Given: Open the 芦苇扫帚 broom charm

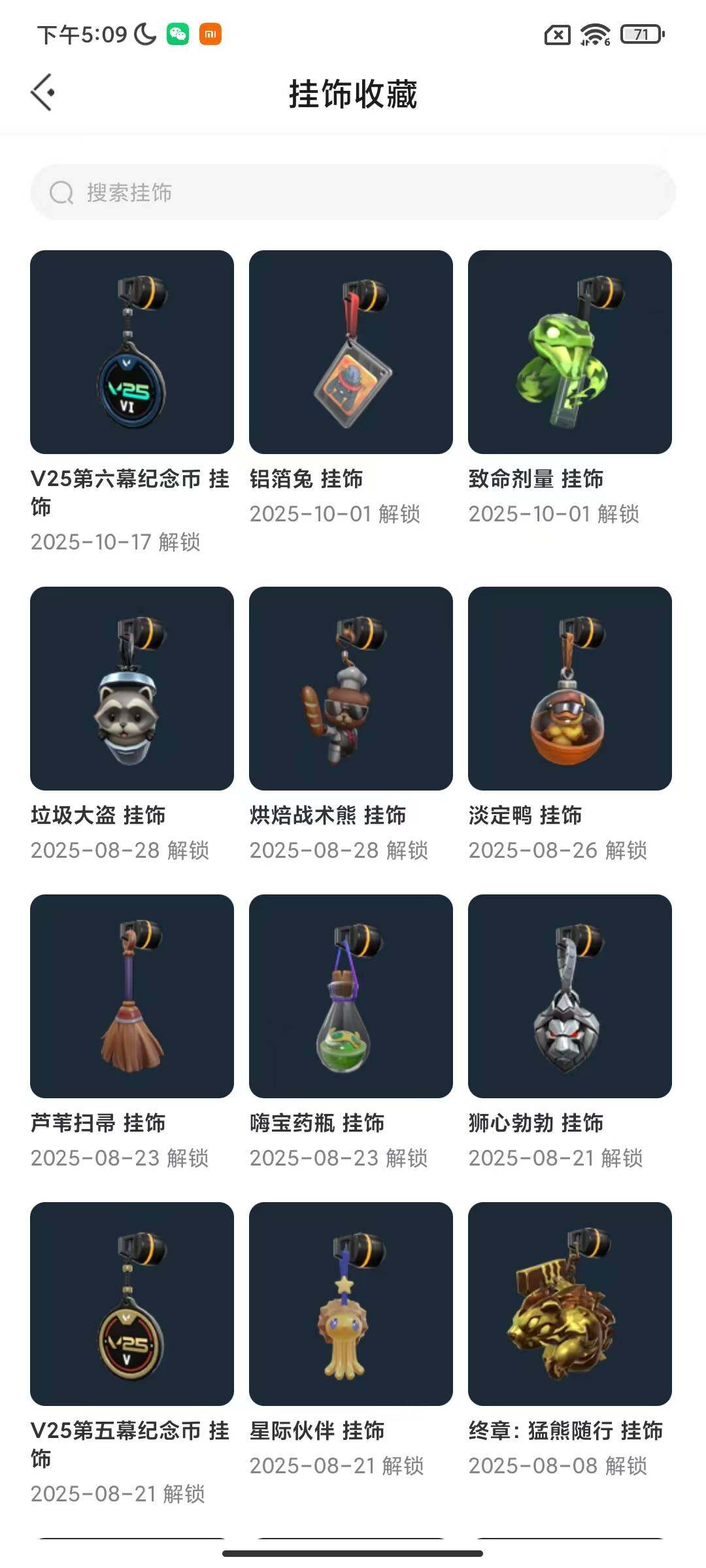Looking at the screenshot, I should point(132,996).
